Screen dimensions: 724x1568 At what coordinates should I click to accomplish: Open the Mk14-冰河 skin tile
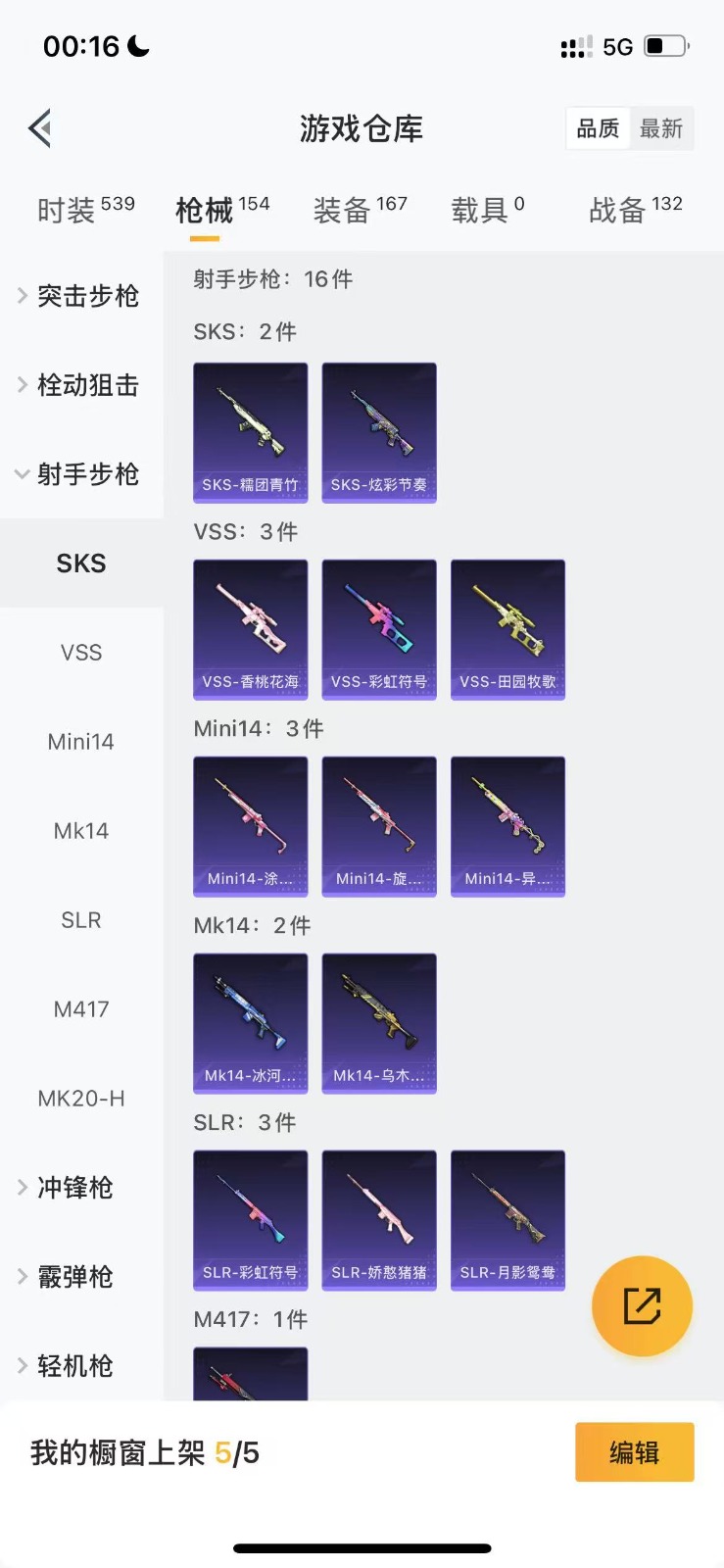click(251, 1023)
